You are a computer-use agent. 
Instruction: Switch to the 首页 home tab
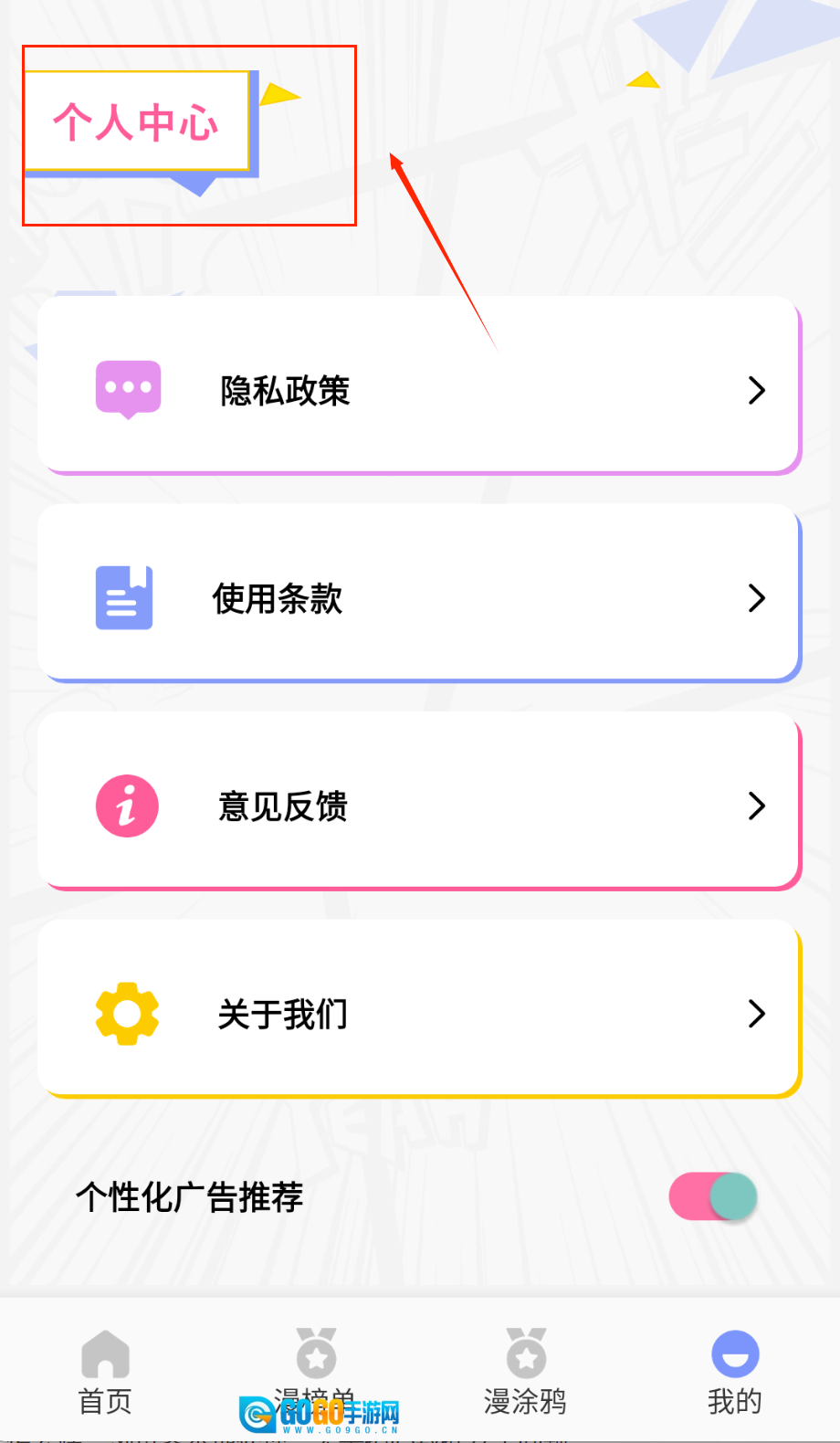click(x=105, y=1372)
